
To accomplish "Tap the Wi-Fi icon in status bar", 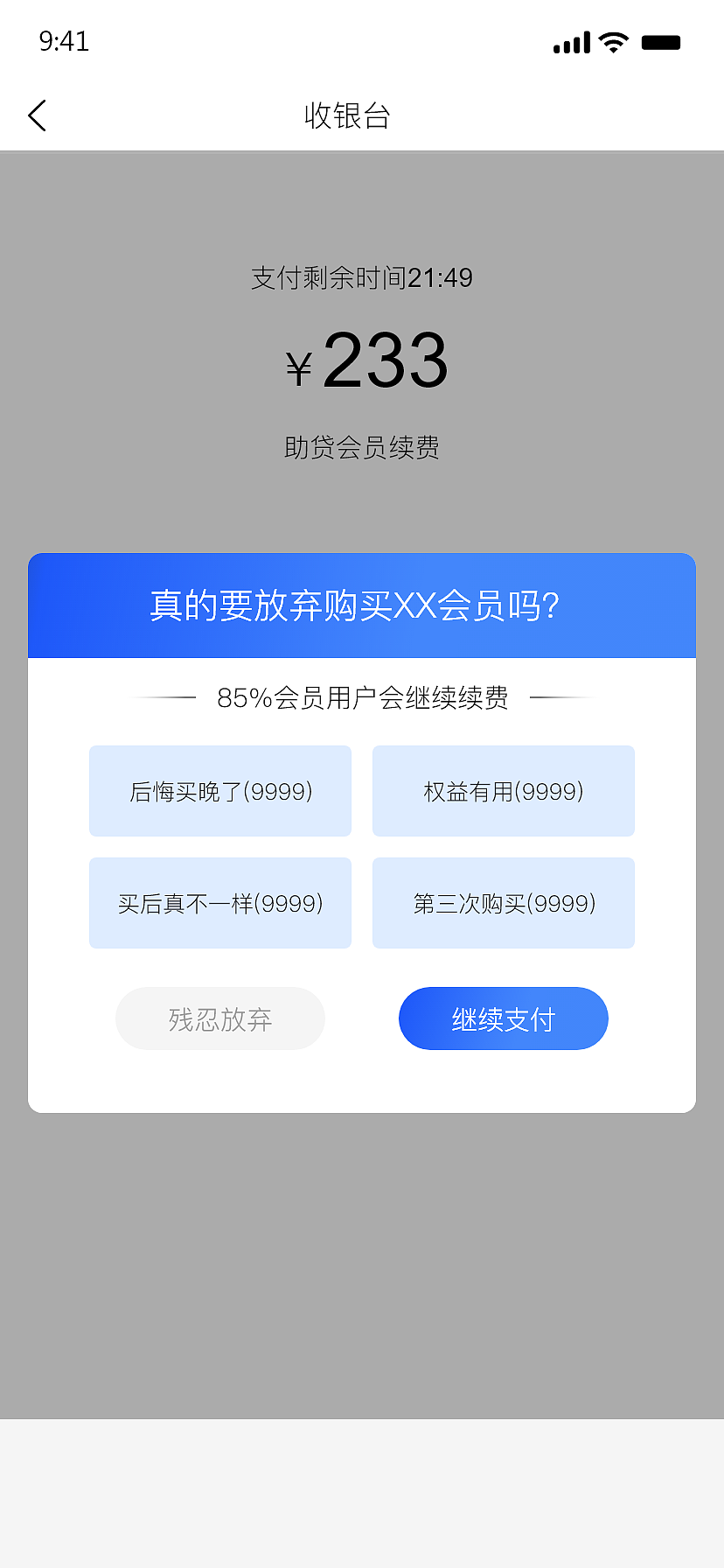I will [x=612, y=42].
